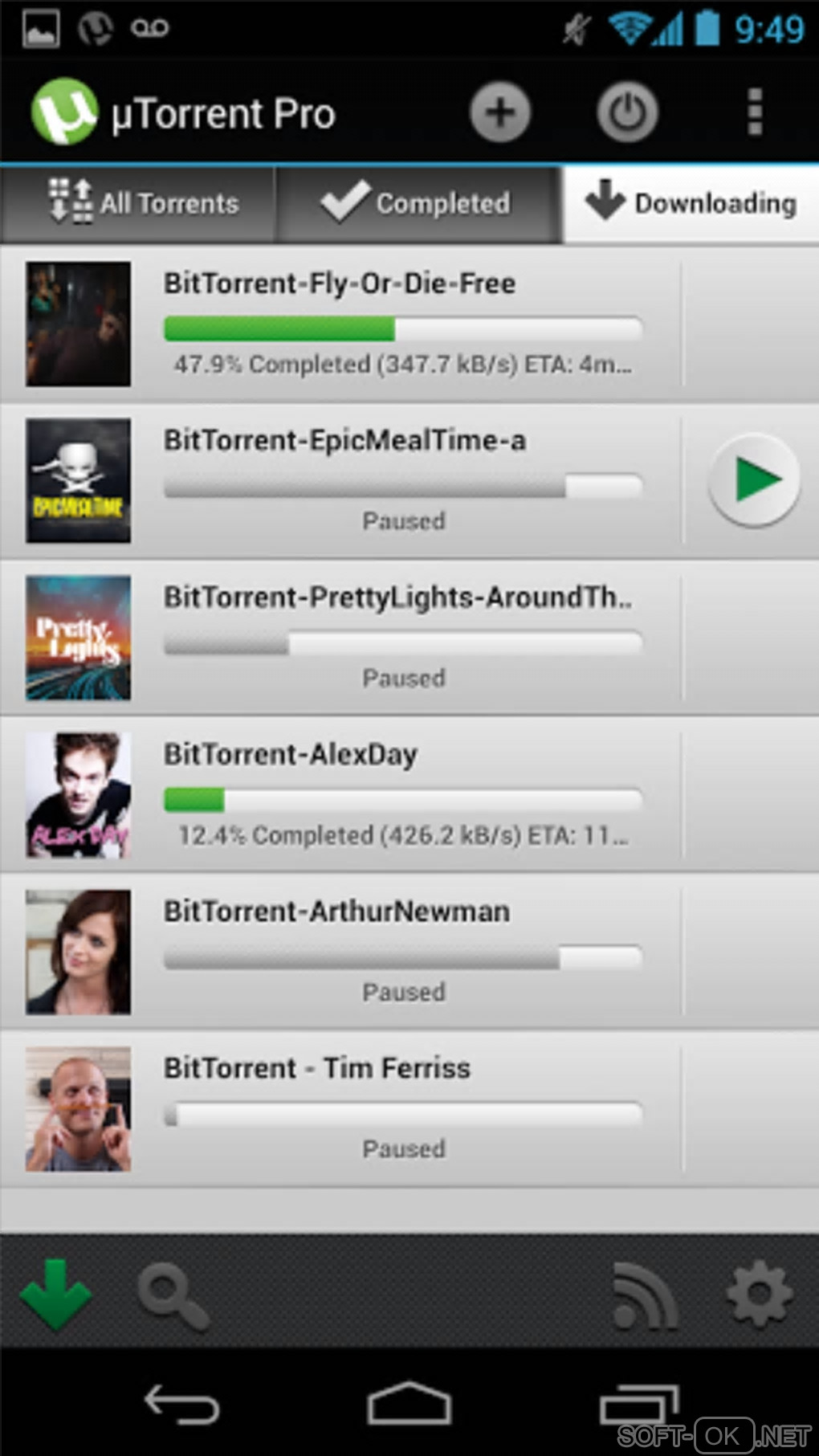The width and height of the screenshot is (819, 1456).
Task: Open the settings gear
Action: pos(759,1293)
